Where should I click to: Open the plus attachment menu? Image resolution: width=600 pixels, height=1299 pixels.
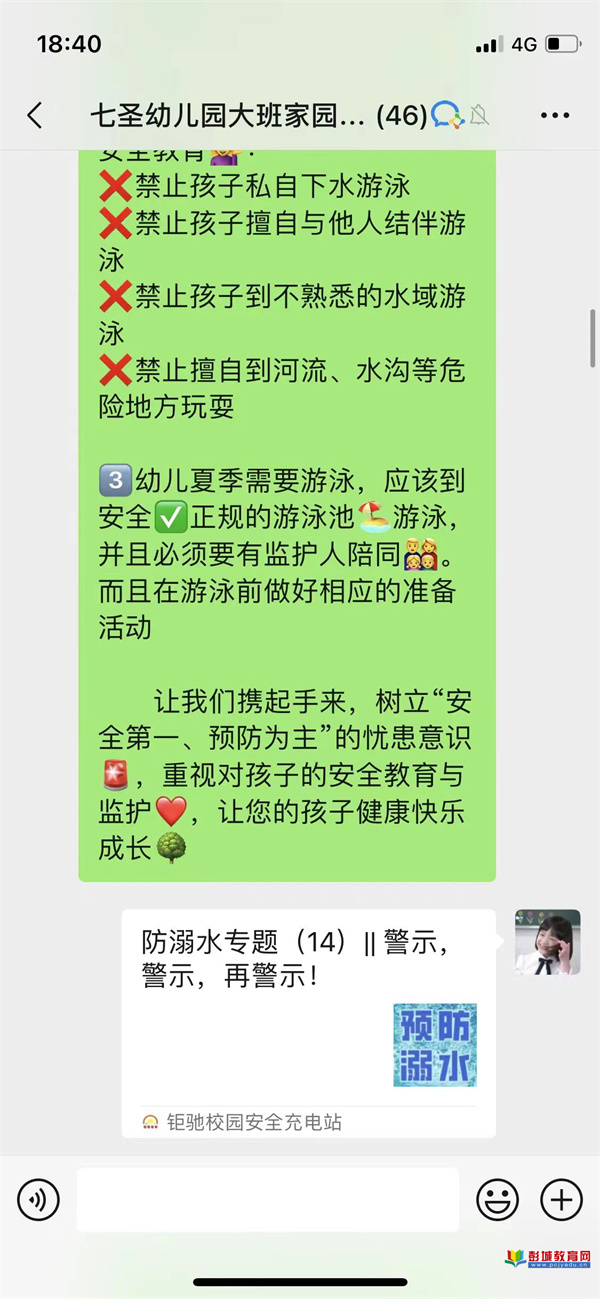click(560, 1198)
